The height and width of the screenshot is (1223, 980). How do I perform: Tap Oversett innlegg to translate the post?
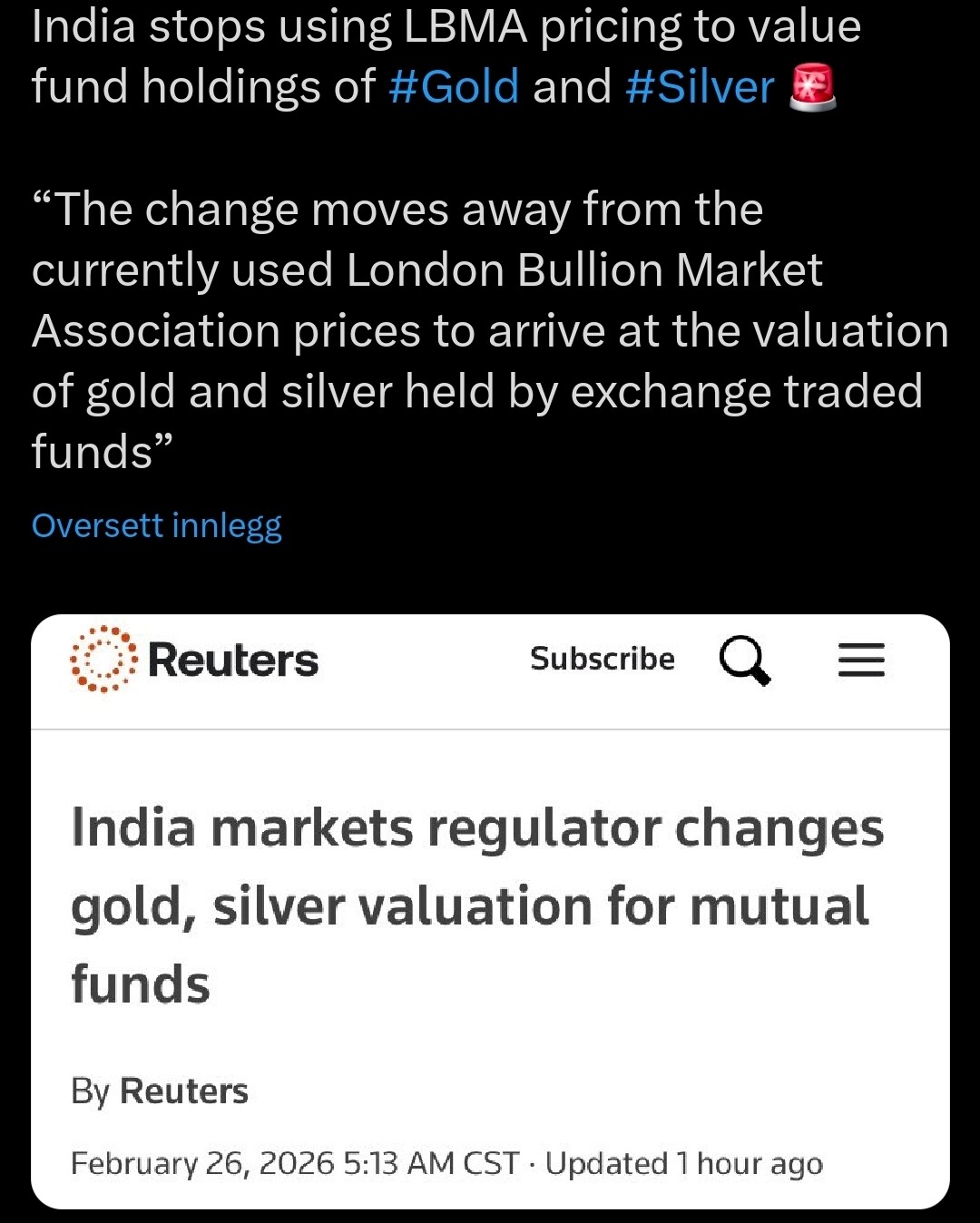(x=157, y=525)
